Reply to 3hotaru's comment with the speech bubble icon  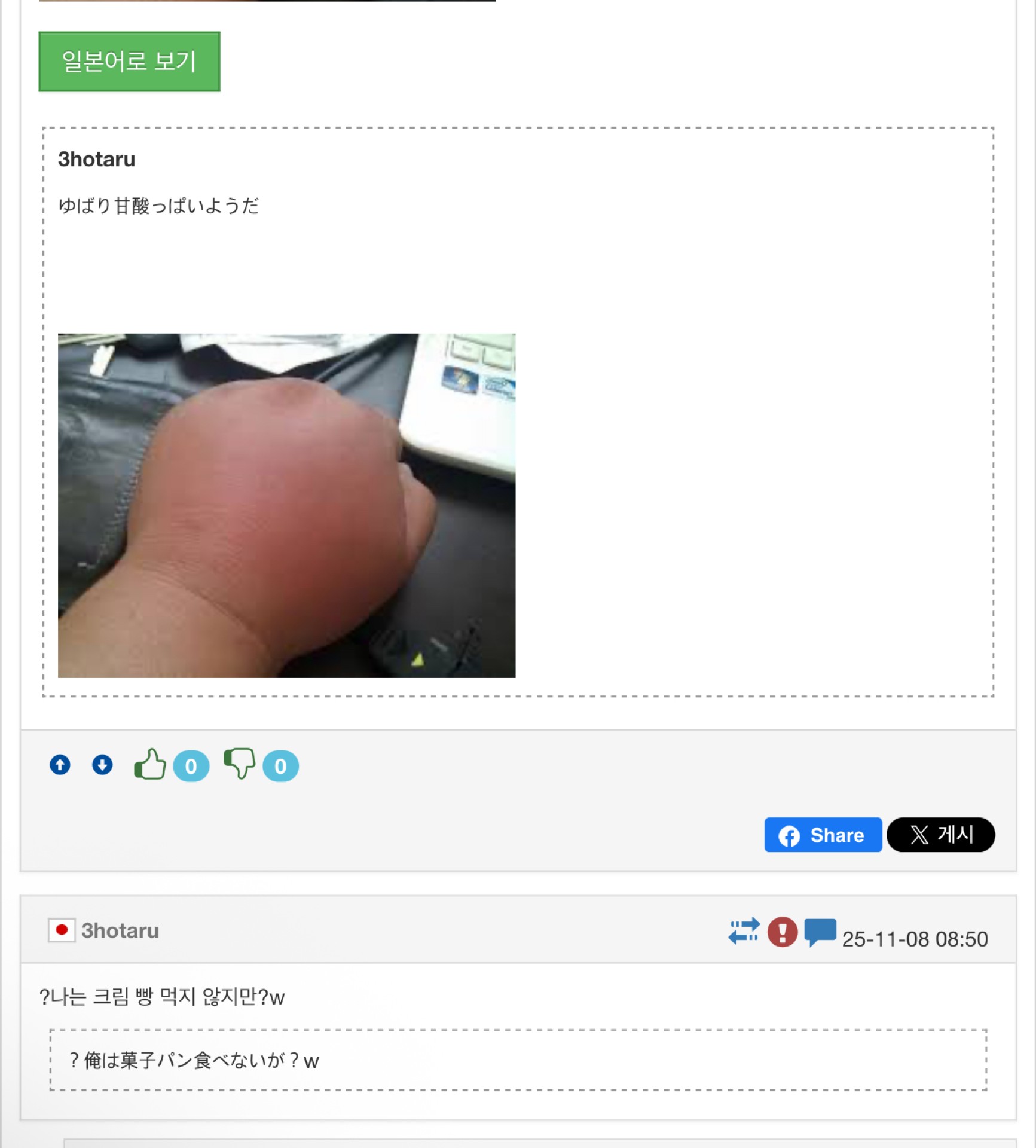coord(820,932)
